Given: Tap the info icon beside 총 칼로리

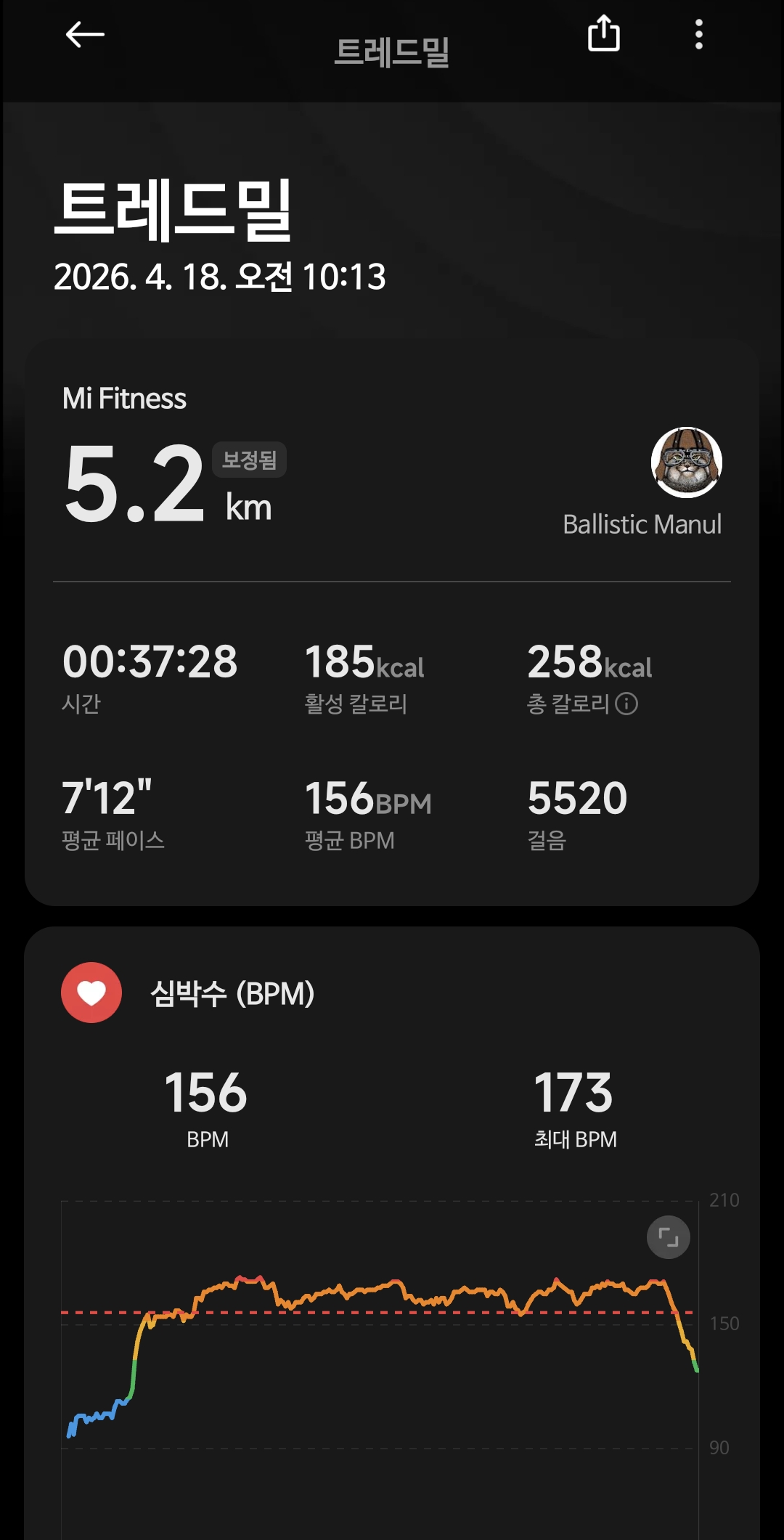Looking at the screenshot, I should tap(626, 704).
